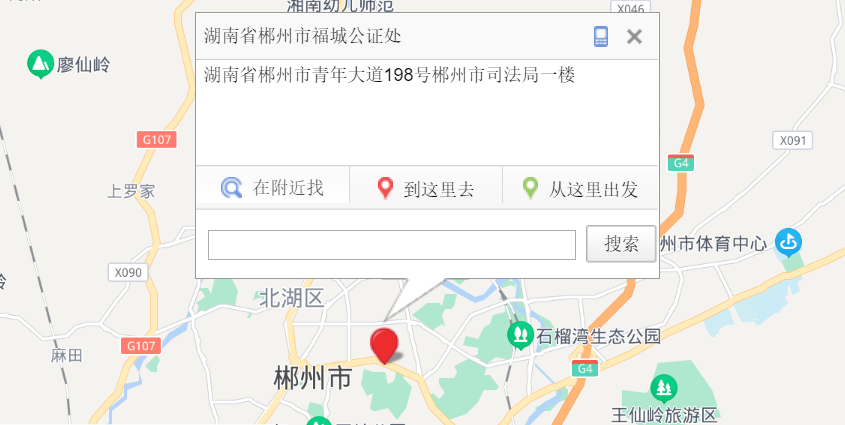Focus the search text field

point(391,245)
